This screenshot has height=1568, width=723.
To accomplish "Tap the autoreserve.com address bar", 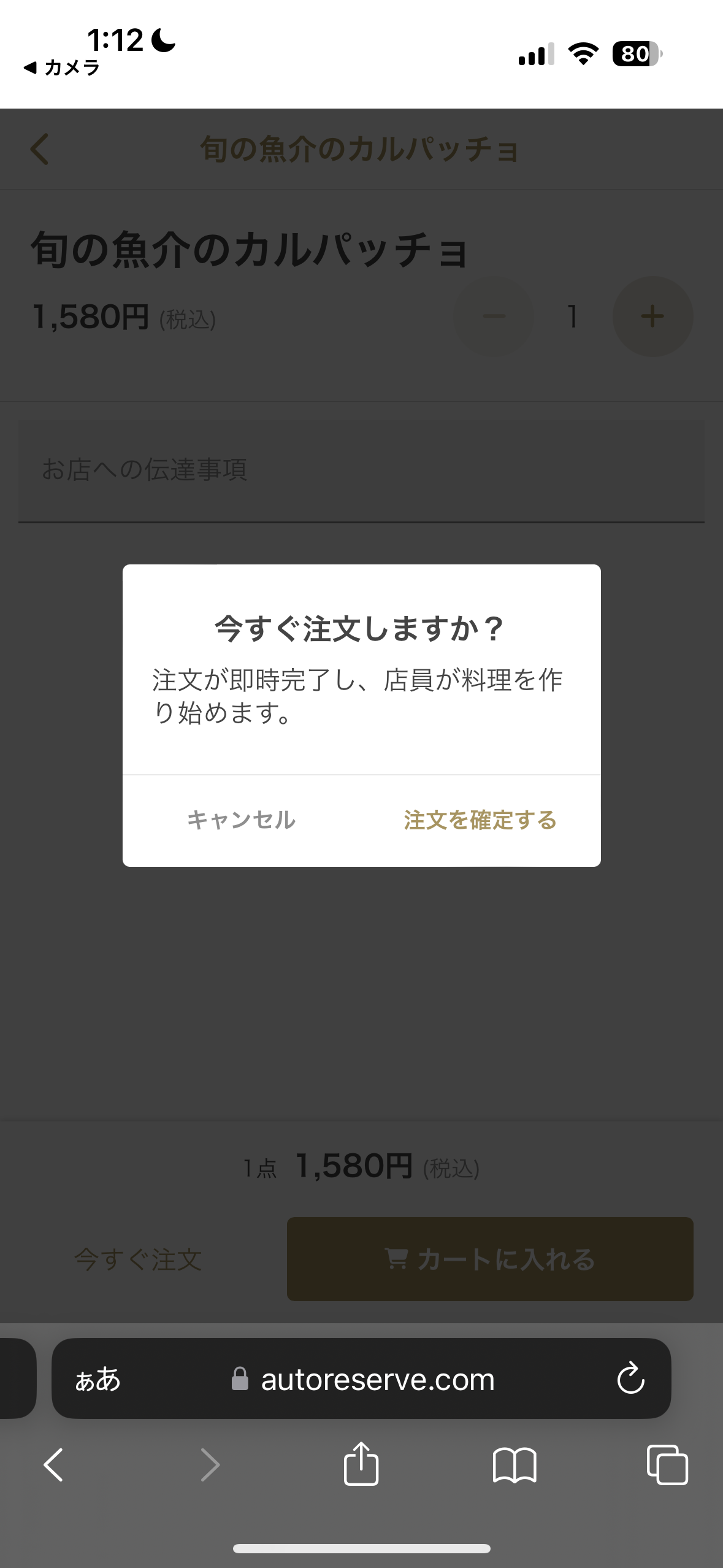I will [361, 1378].
